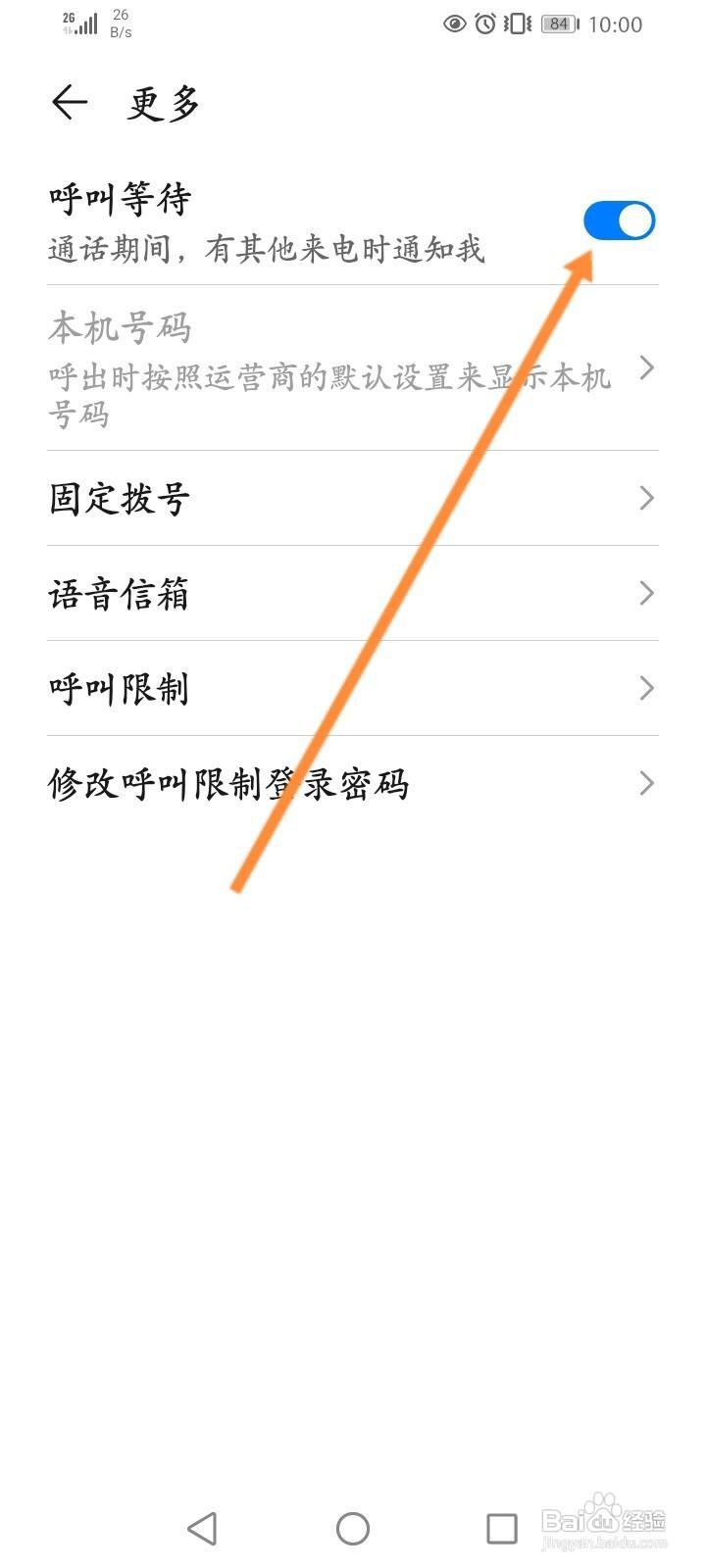Click the alarm clock status bar icon
706x1568 pixels.
(x=487, y=24)
